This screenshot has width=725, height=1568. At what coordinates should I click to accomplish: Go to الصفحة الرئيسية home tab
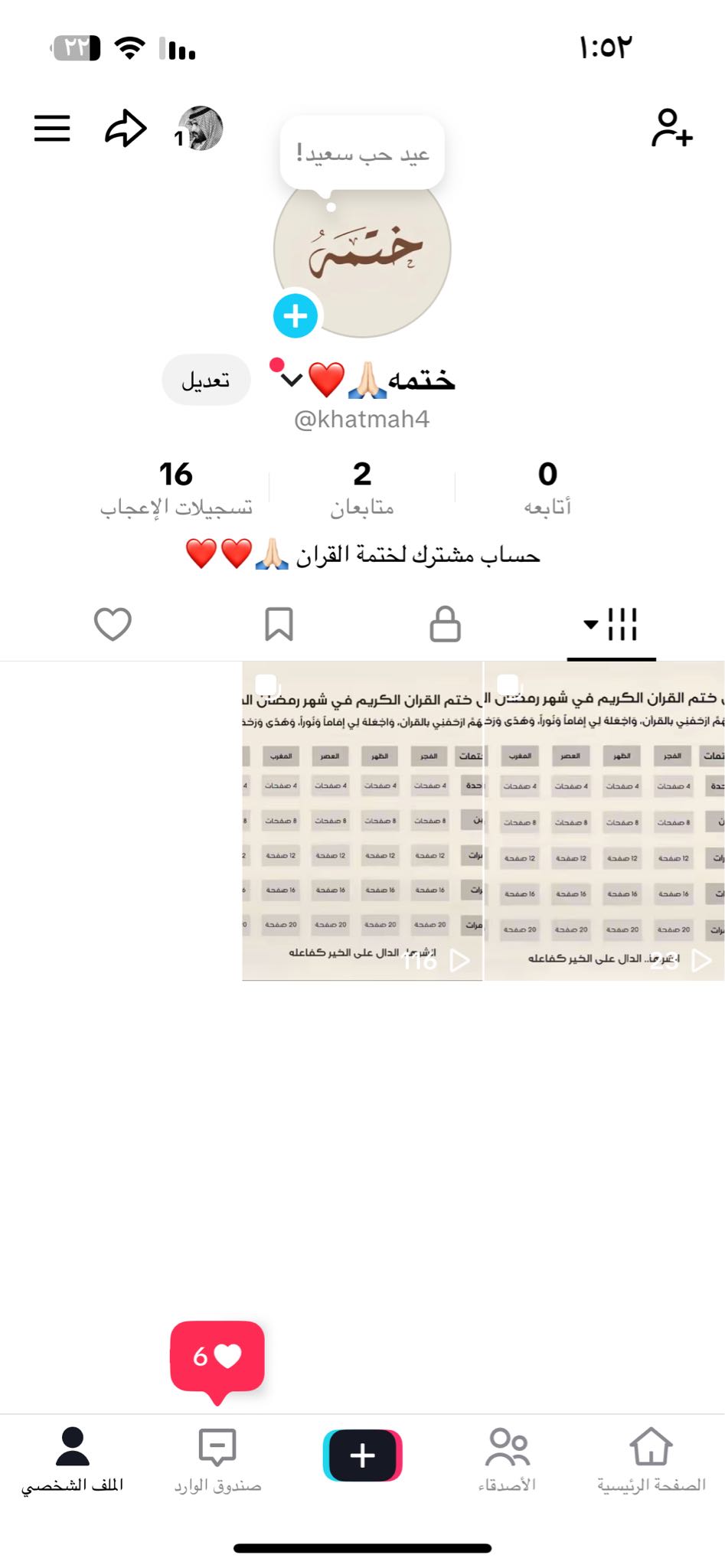651,1459
